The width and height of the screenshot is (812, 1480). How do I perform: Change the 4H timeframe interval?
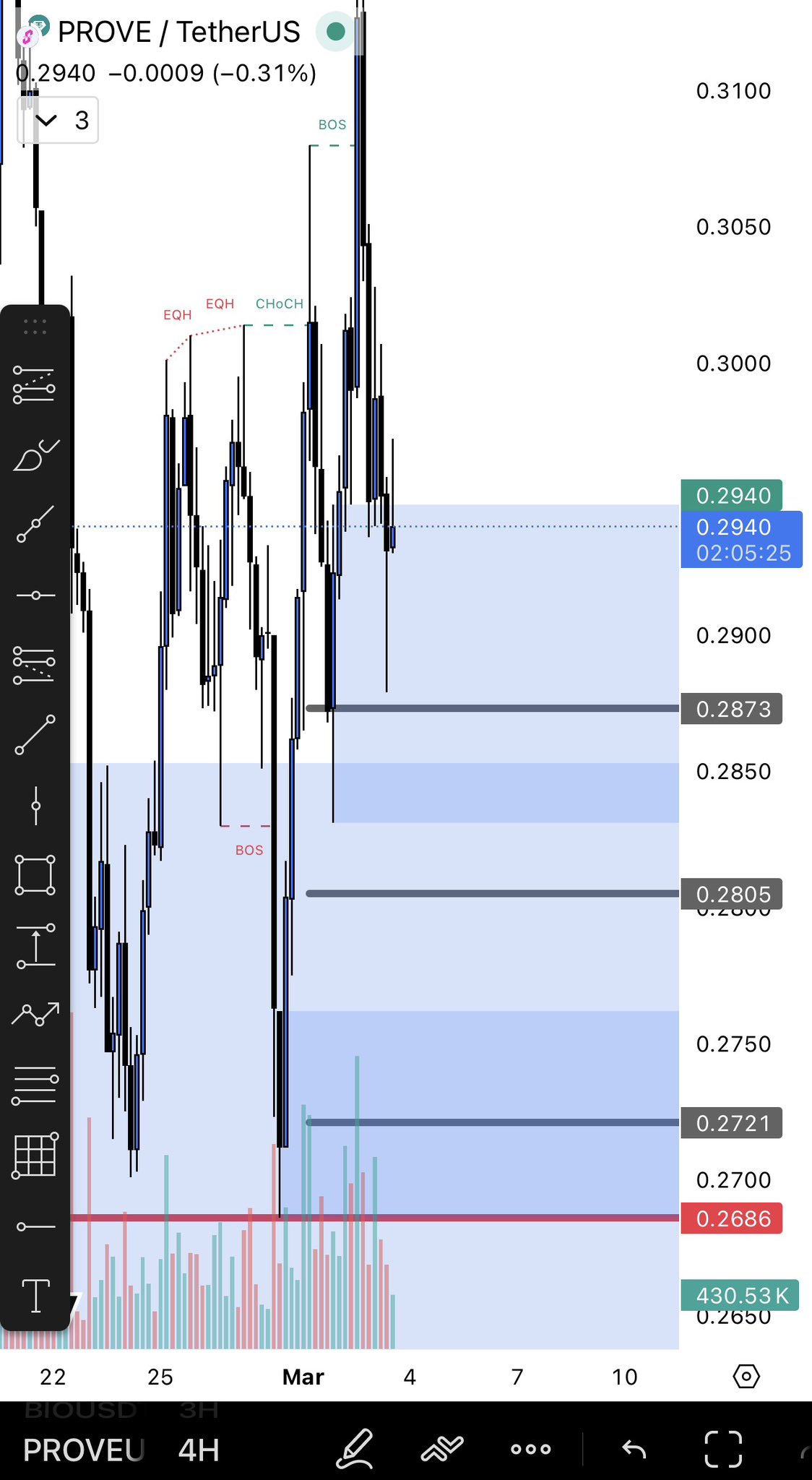[x=198, y=1450]
